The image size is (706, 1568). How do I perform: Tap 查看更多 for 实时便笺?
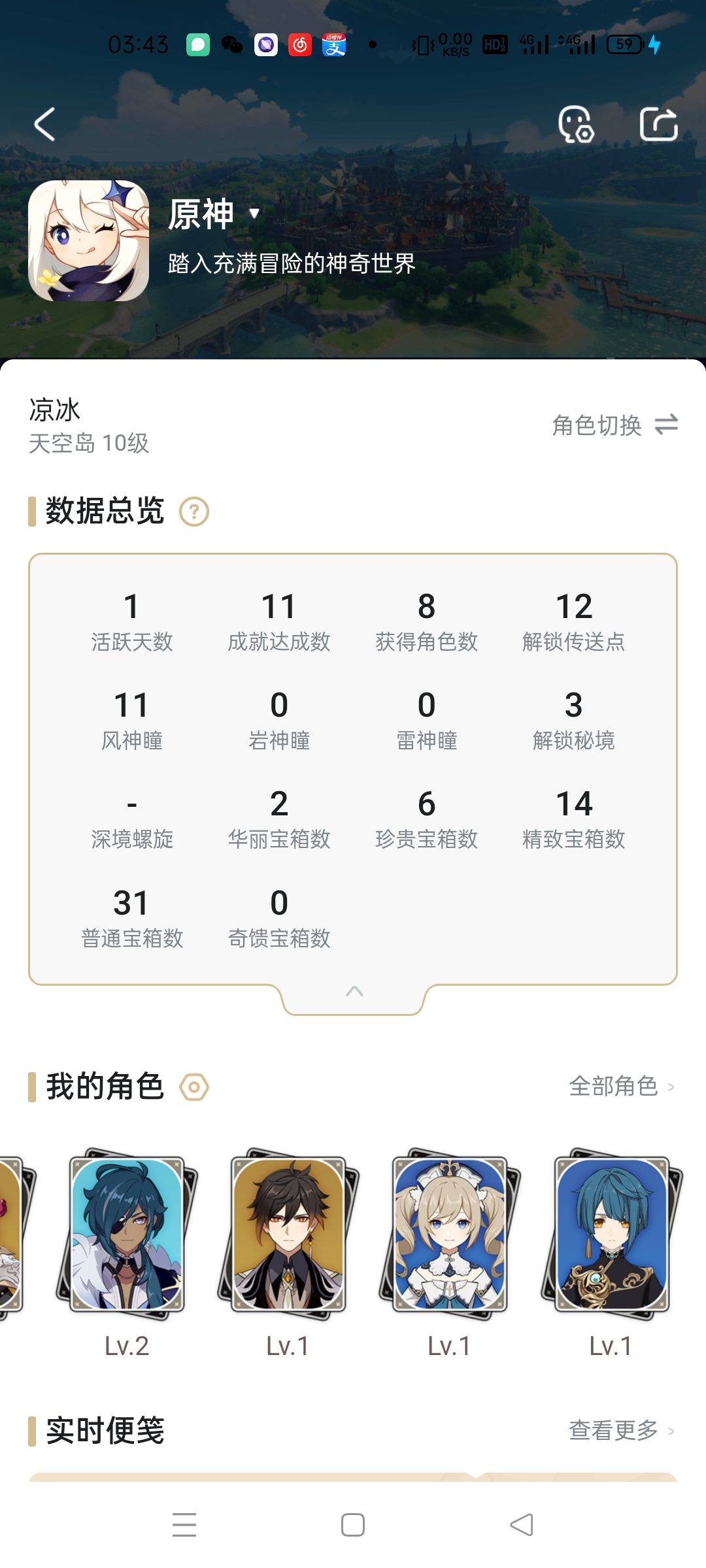(x=620, y=1430)
